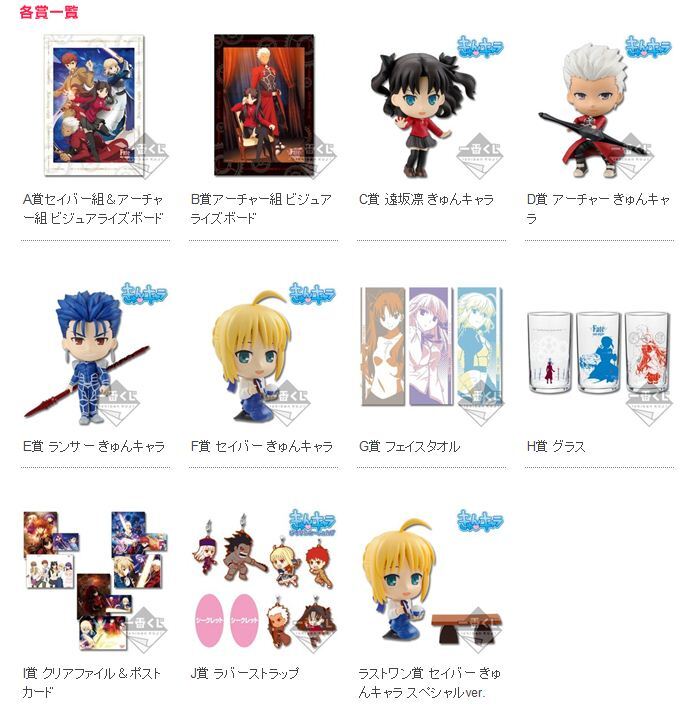Open ラストワン賞 セイバー スペシャルver. figure

point(432,580)
